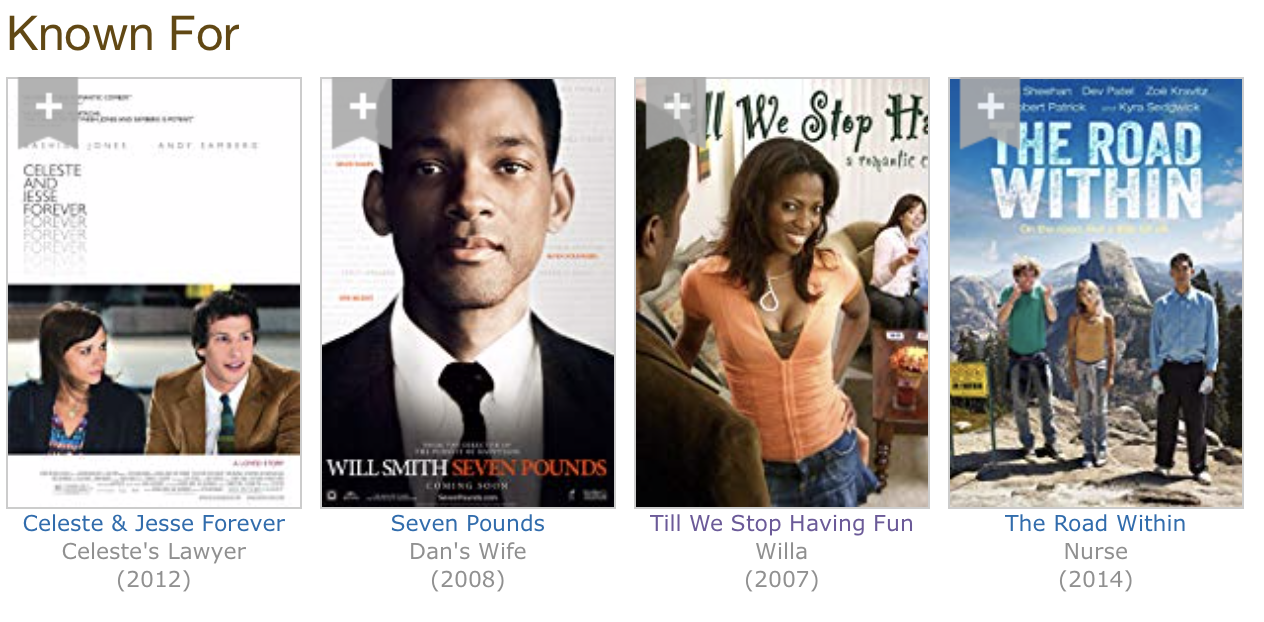Open The Road Within poster

tap(1096, 320)
